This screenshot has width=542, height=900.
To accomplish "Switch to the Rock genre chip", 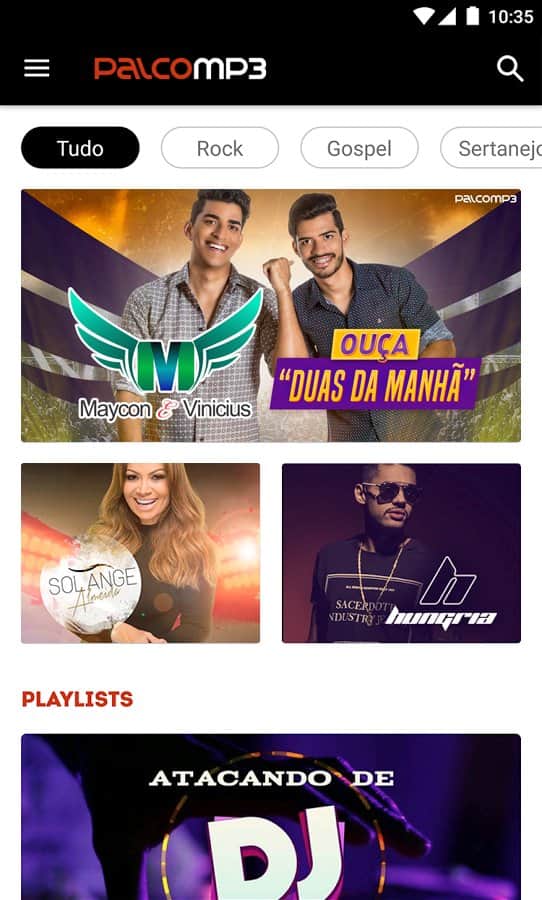I will click(220, 148).
